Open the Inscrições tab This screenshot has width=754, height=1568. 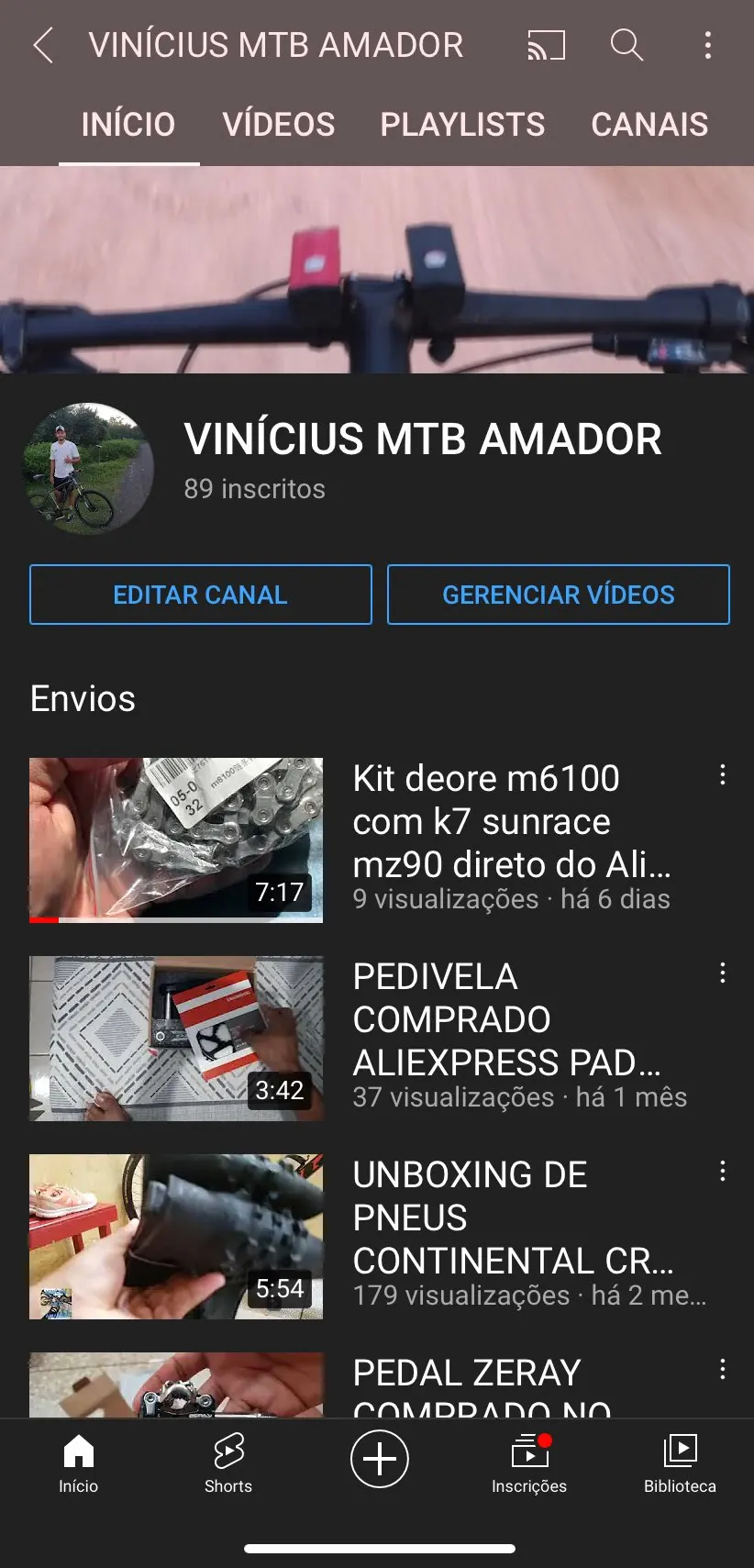pyautogui.click(x=529, y=1463)
